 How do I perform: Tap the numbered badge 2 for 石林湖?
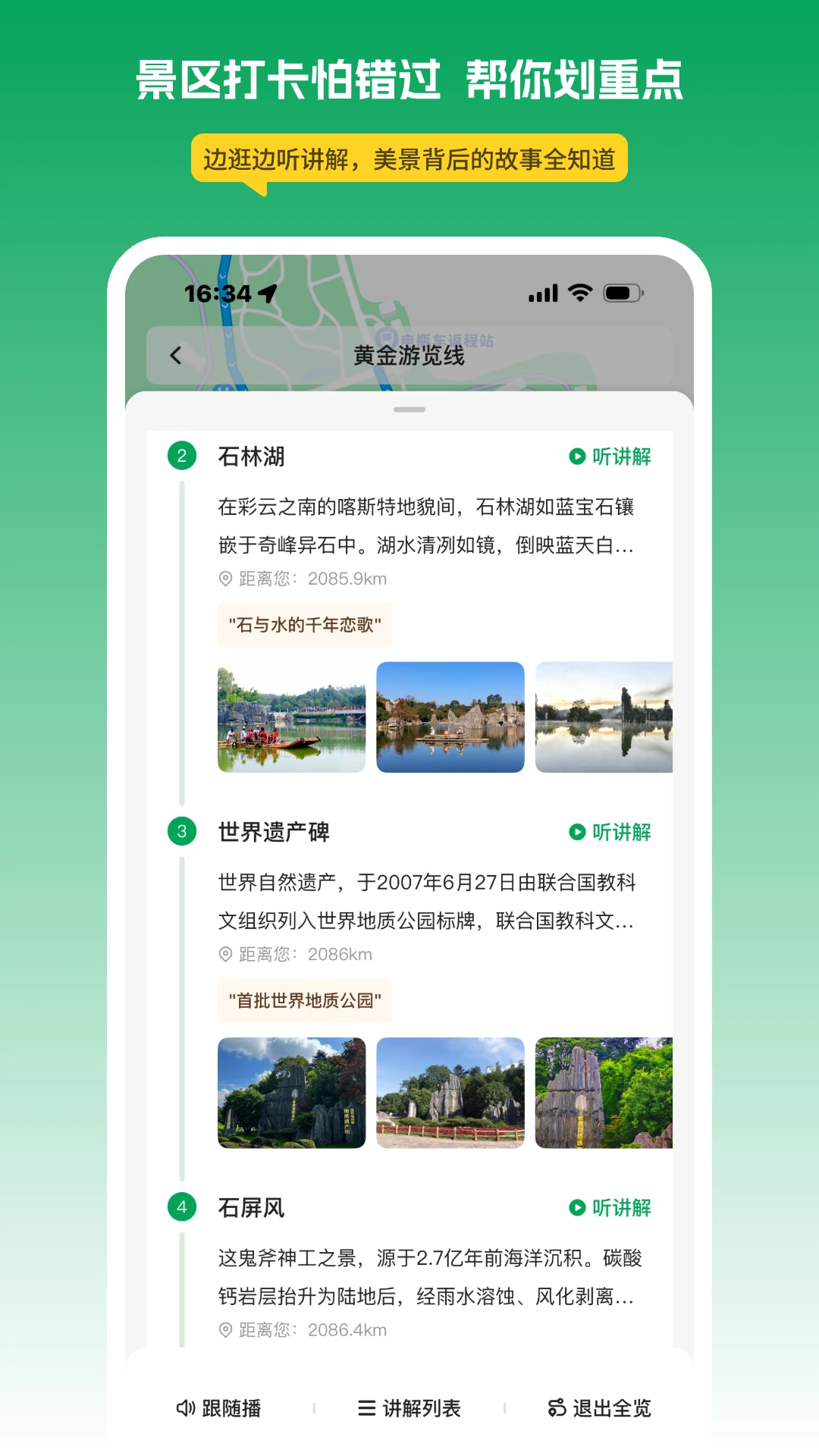click(181, 456)
